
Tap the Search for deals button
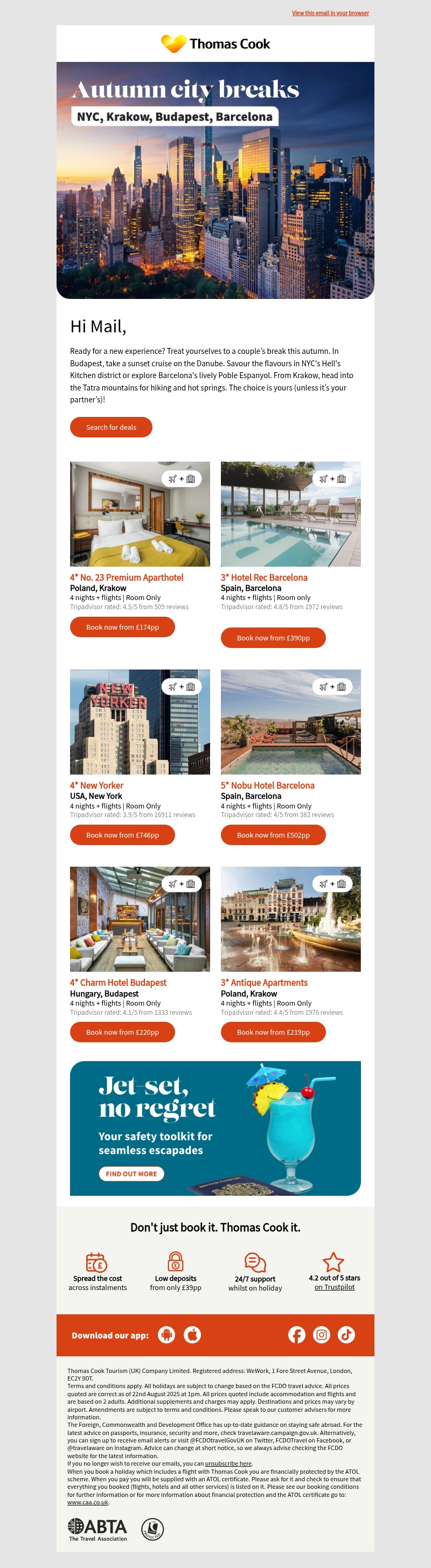click(111, 427)
